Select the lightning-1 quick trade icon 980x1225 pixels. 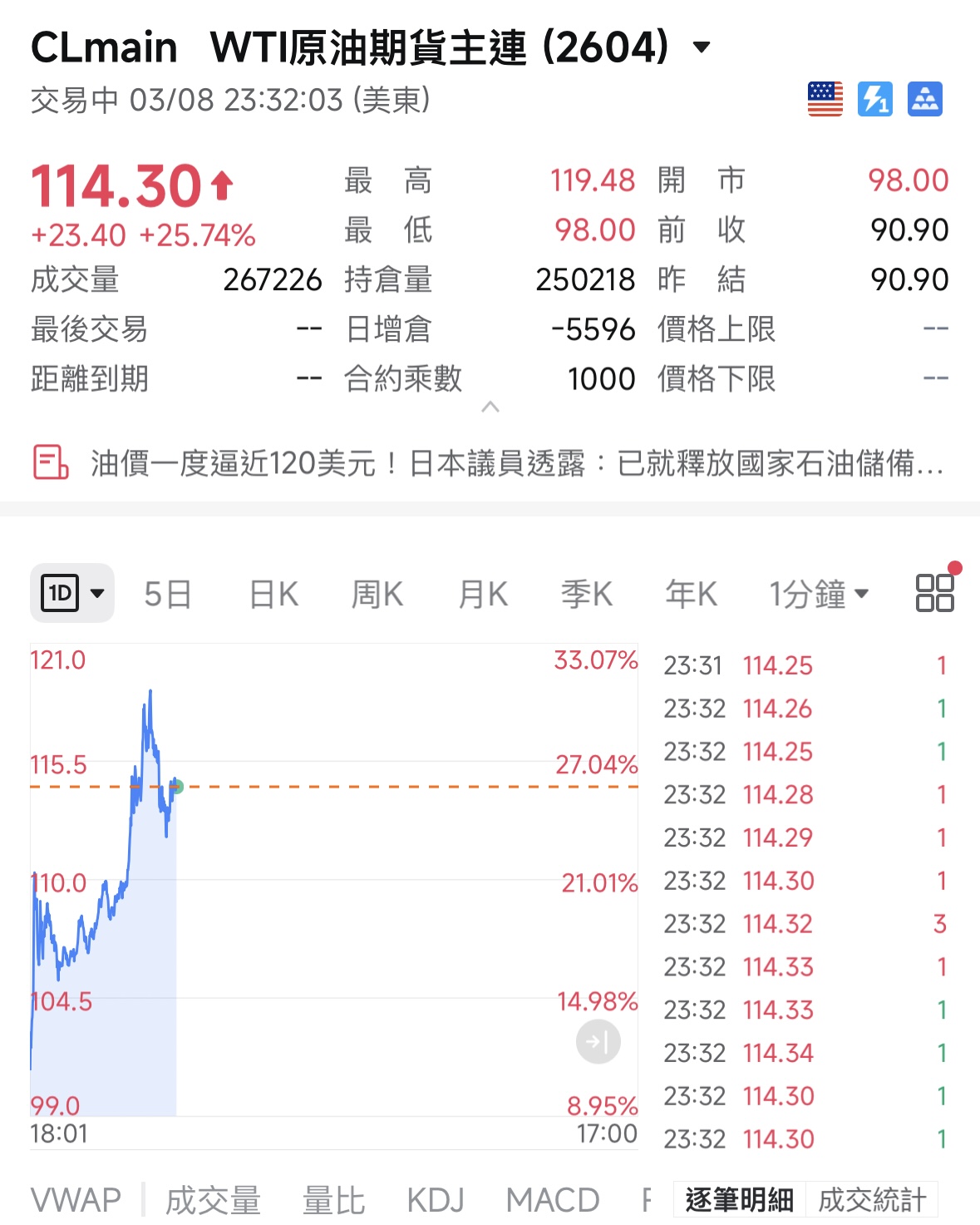tap(875, 99)
